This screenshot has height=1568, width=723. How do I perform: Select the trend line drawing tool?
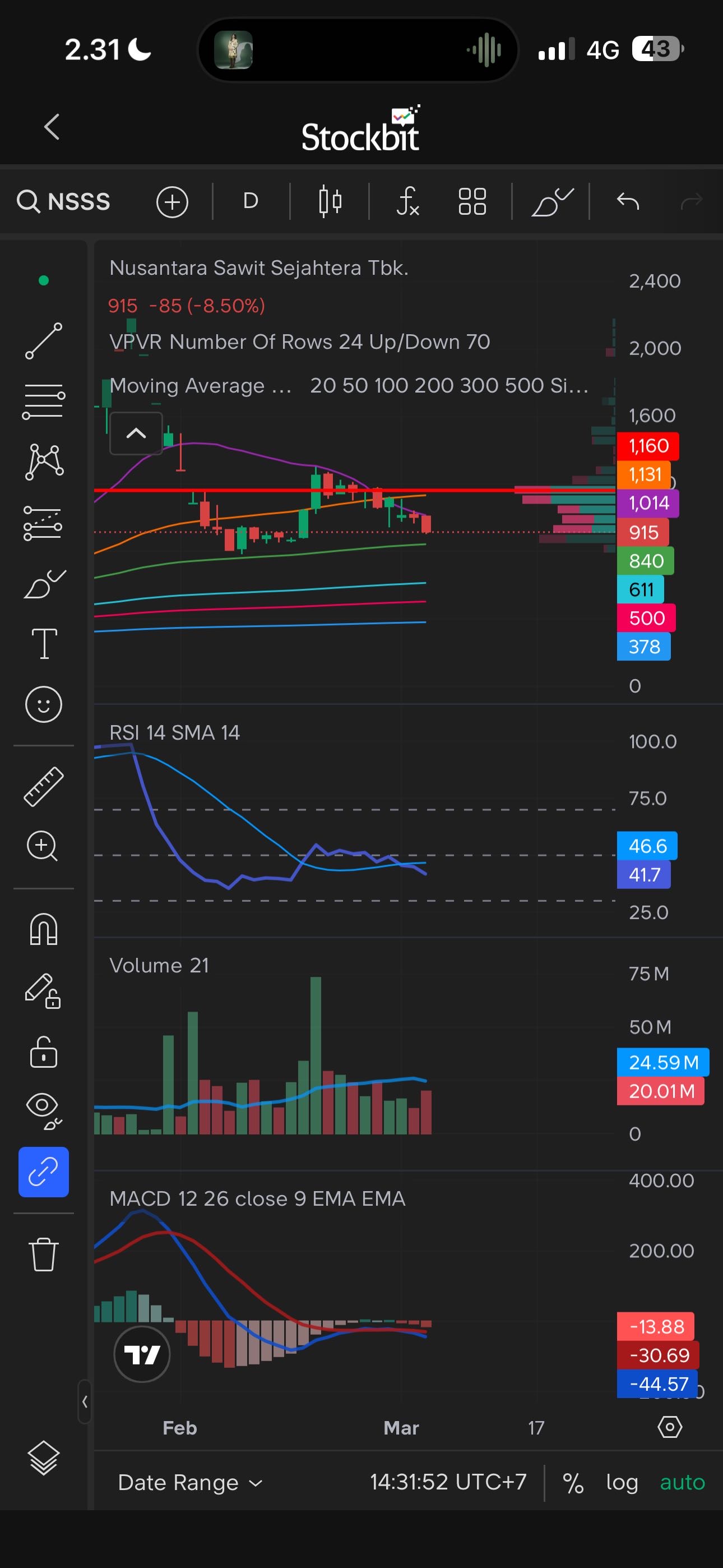point(44,341)
